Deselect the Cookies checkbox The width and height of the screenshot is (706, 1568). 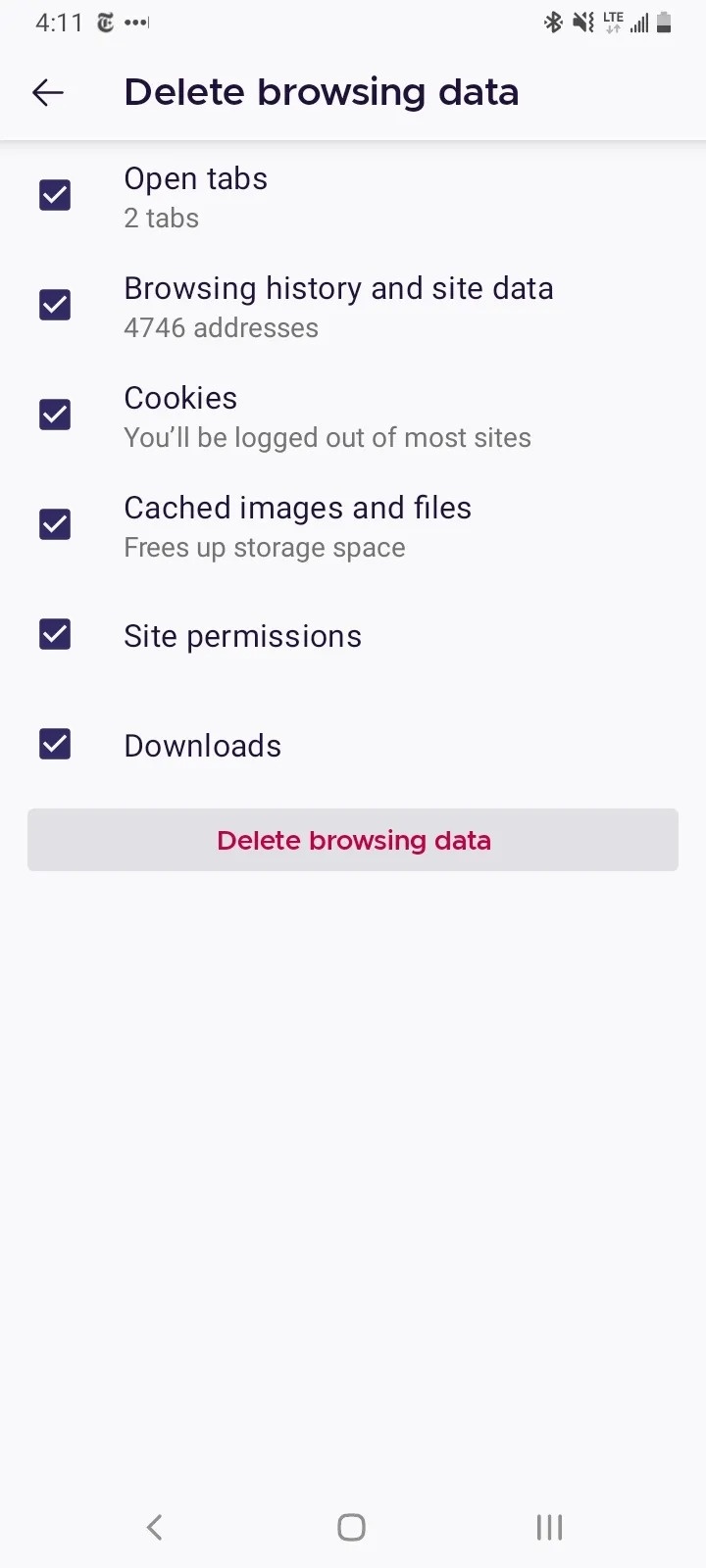(x=55, y=415)
